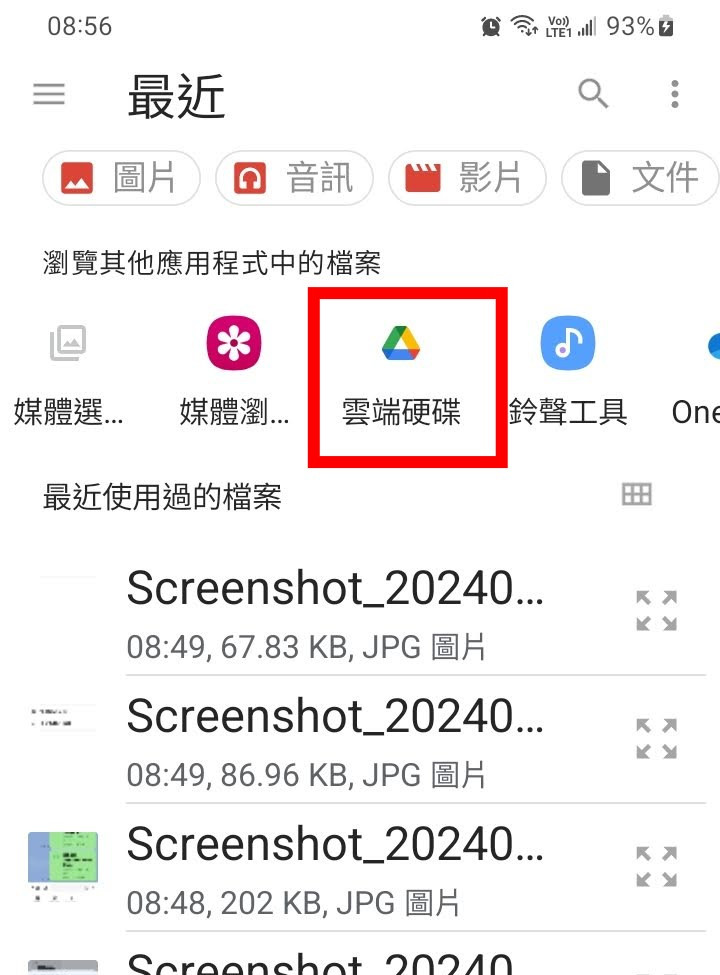
Task: Search files with the magnifier icon
Action: pos(593,95)
